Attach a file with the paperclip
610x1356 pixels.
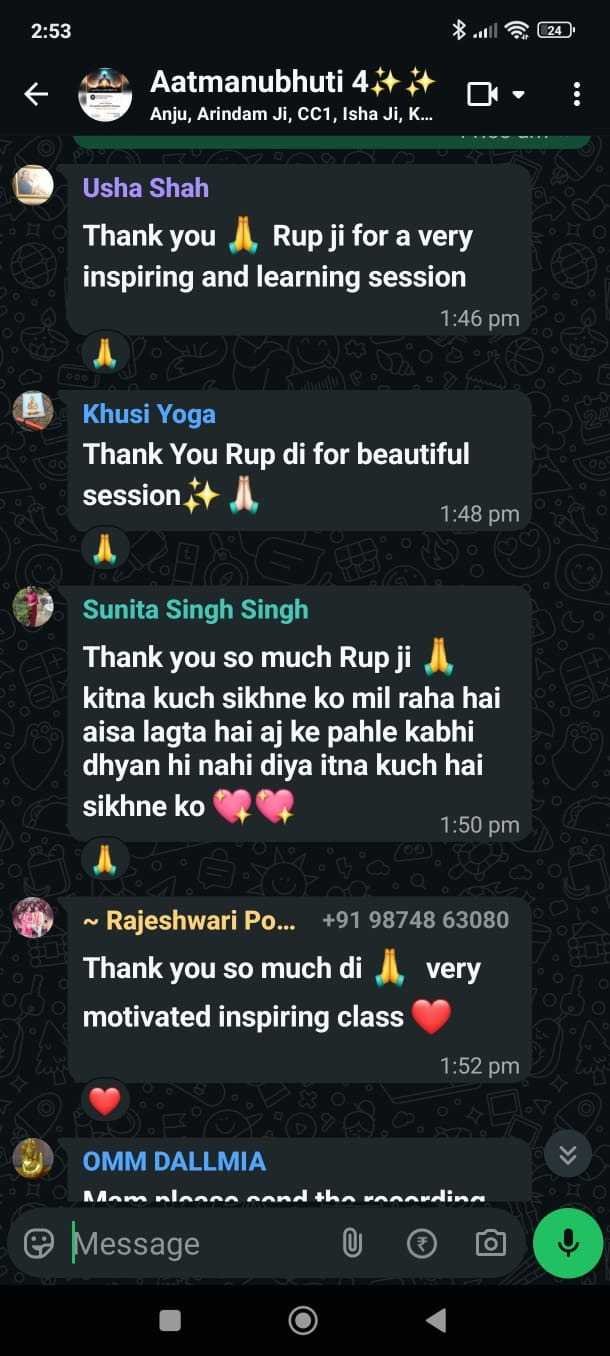351,1243
